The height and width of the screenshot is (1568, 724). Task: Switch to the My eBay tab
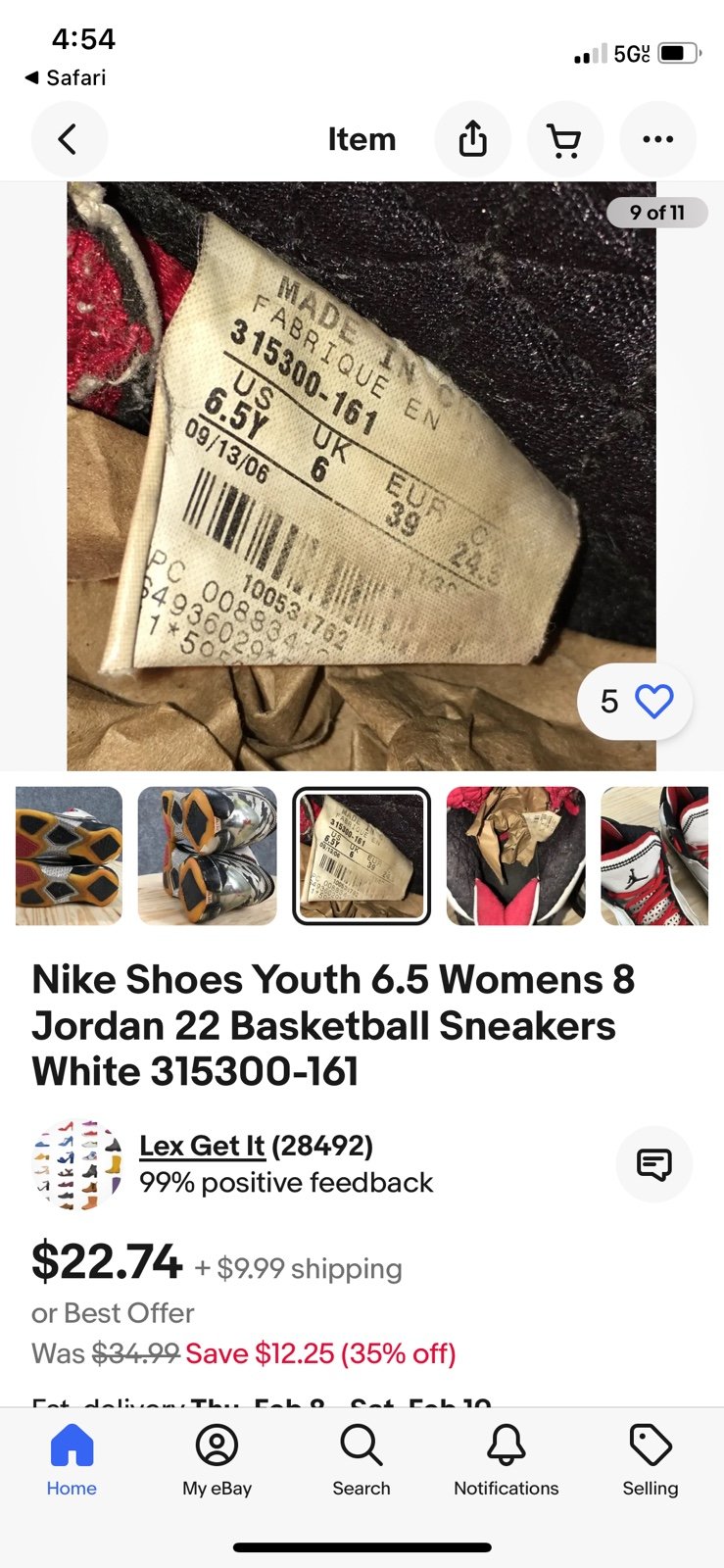217,1460
